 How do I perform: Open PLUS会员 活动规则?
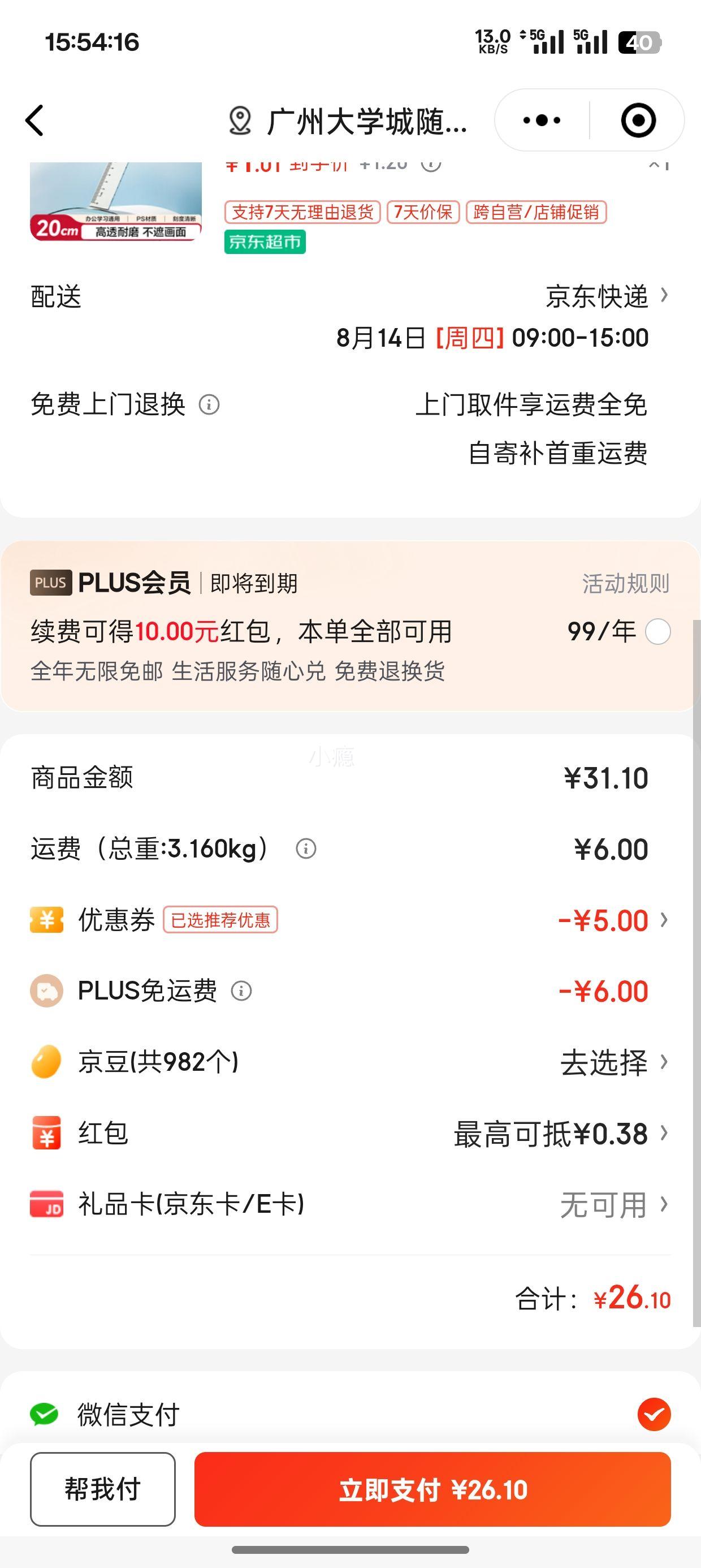pos(626,583)
